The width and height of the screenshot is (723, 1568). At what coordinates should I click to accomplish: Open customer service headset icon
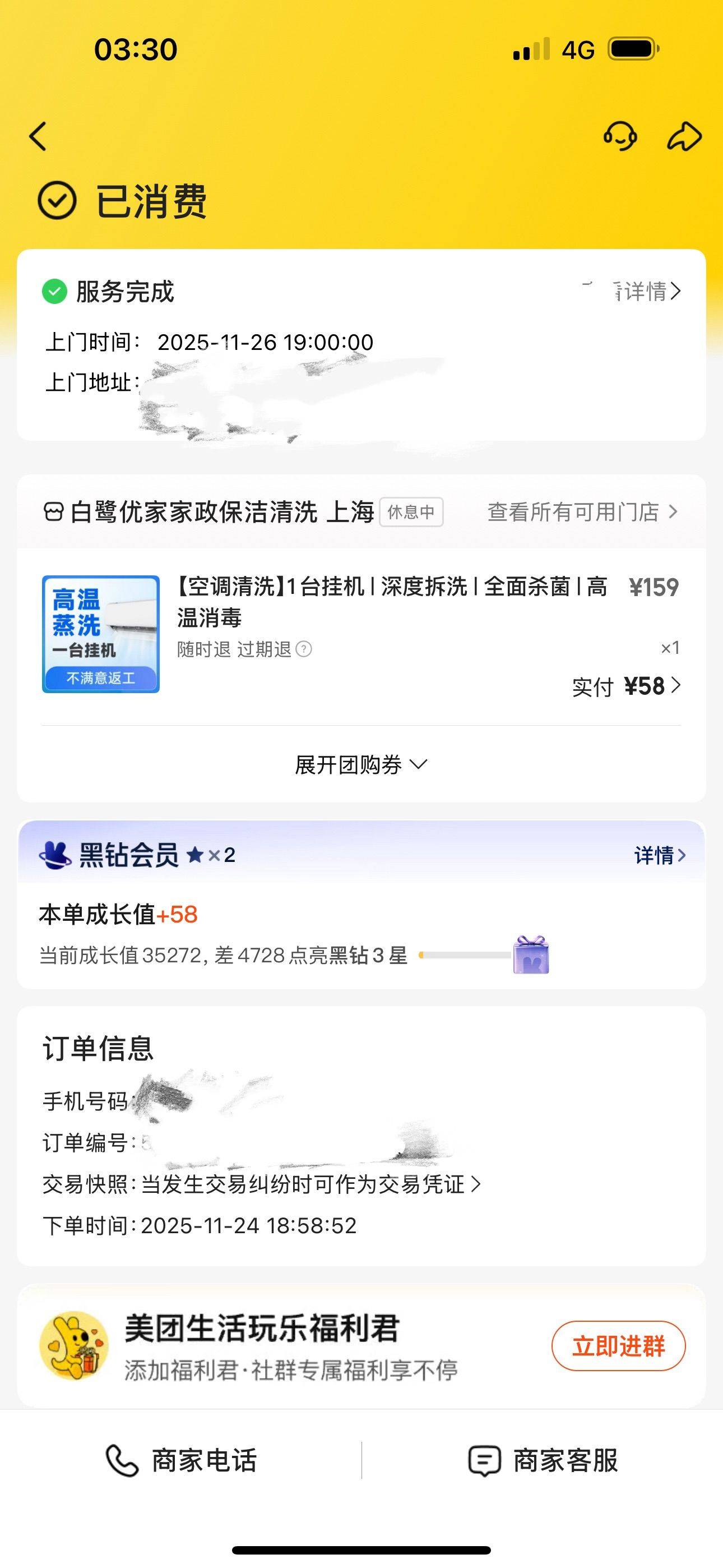[620, 136]
